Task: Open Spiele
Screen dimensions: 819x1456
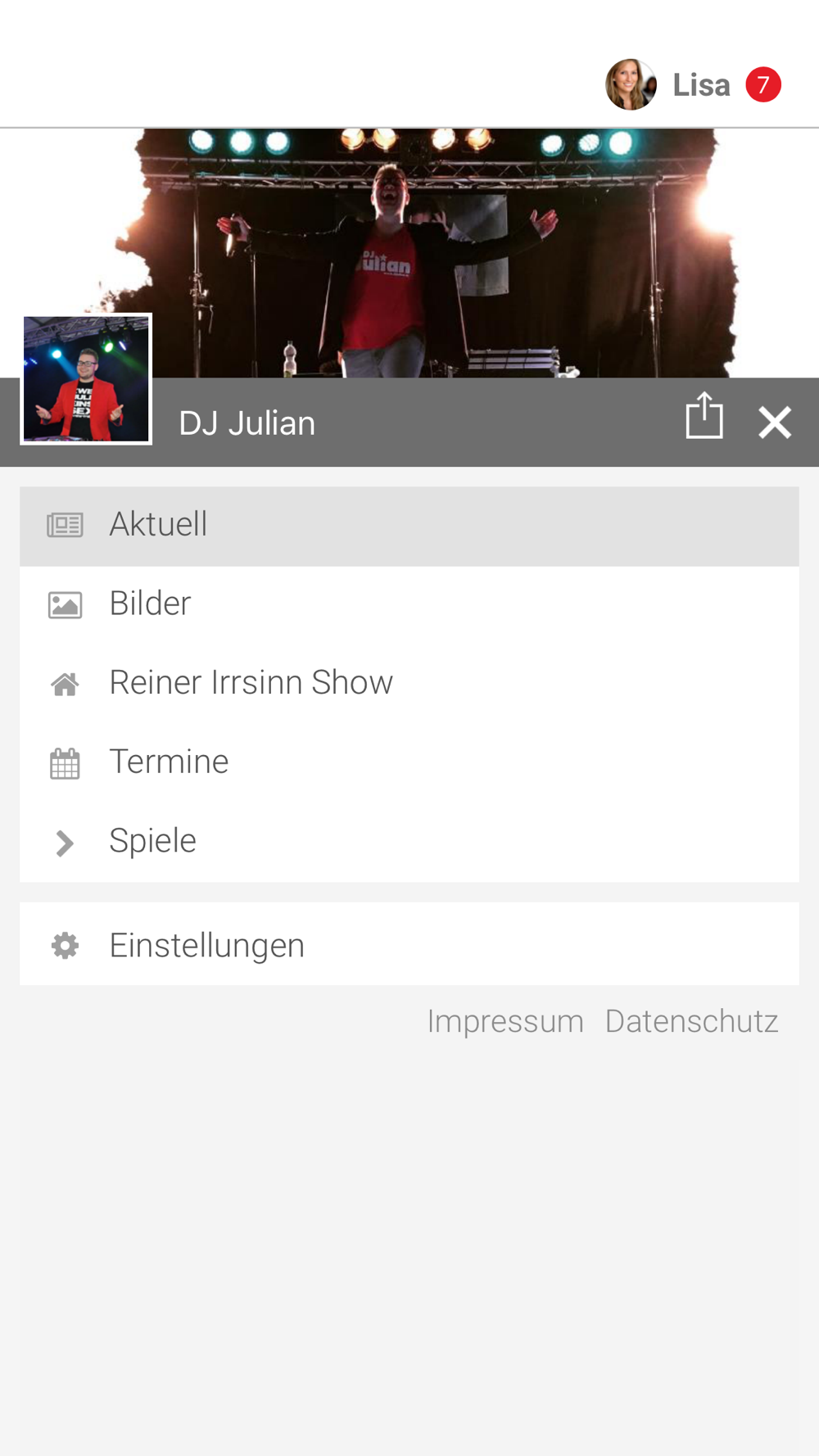Action: [x=409, y=842]
